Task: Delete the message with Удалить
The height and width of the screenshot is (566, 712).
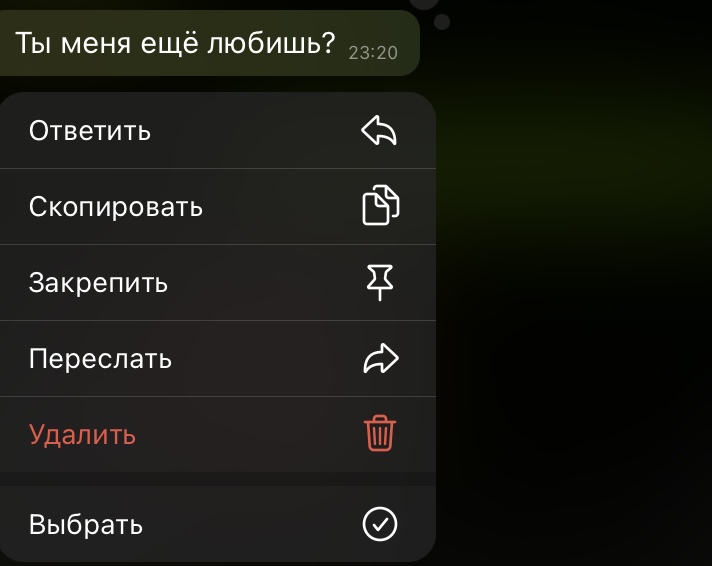Action: pos(217,435)
